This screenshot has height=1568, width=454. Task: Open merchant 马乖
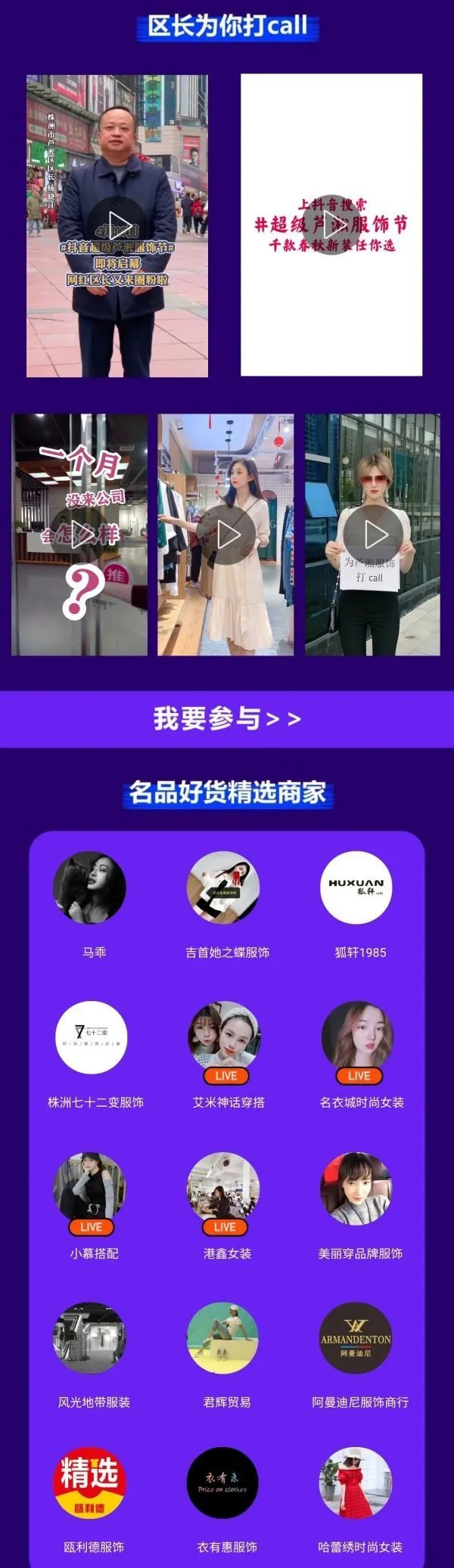click(x=90, y=888)
